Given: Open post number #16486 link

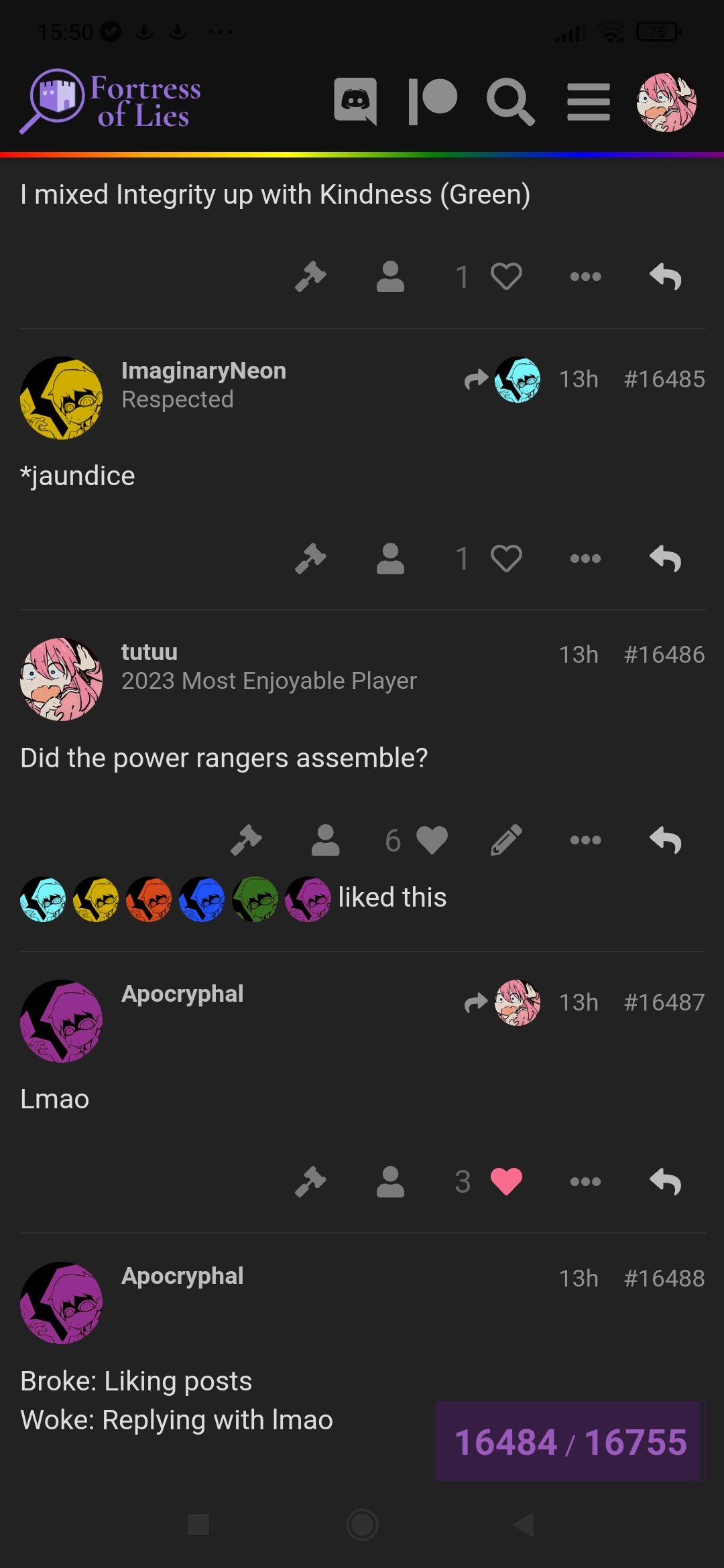Looking at the screenshot, I should tap(664, 655).
